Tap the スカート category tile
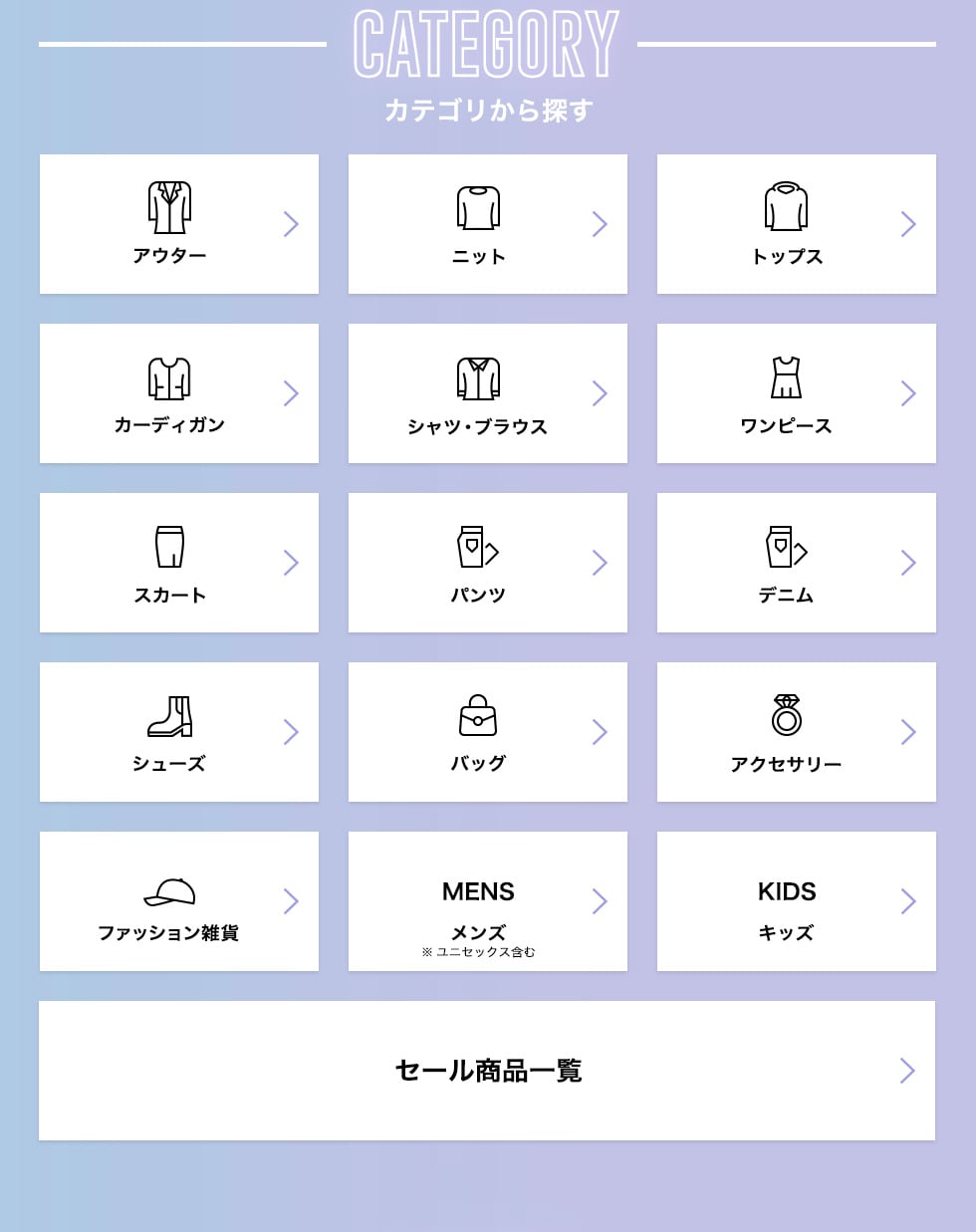 point(179,563)
